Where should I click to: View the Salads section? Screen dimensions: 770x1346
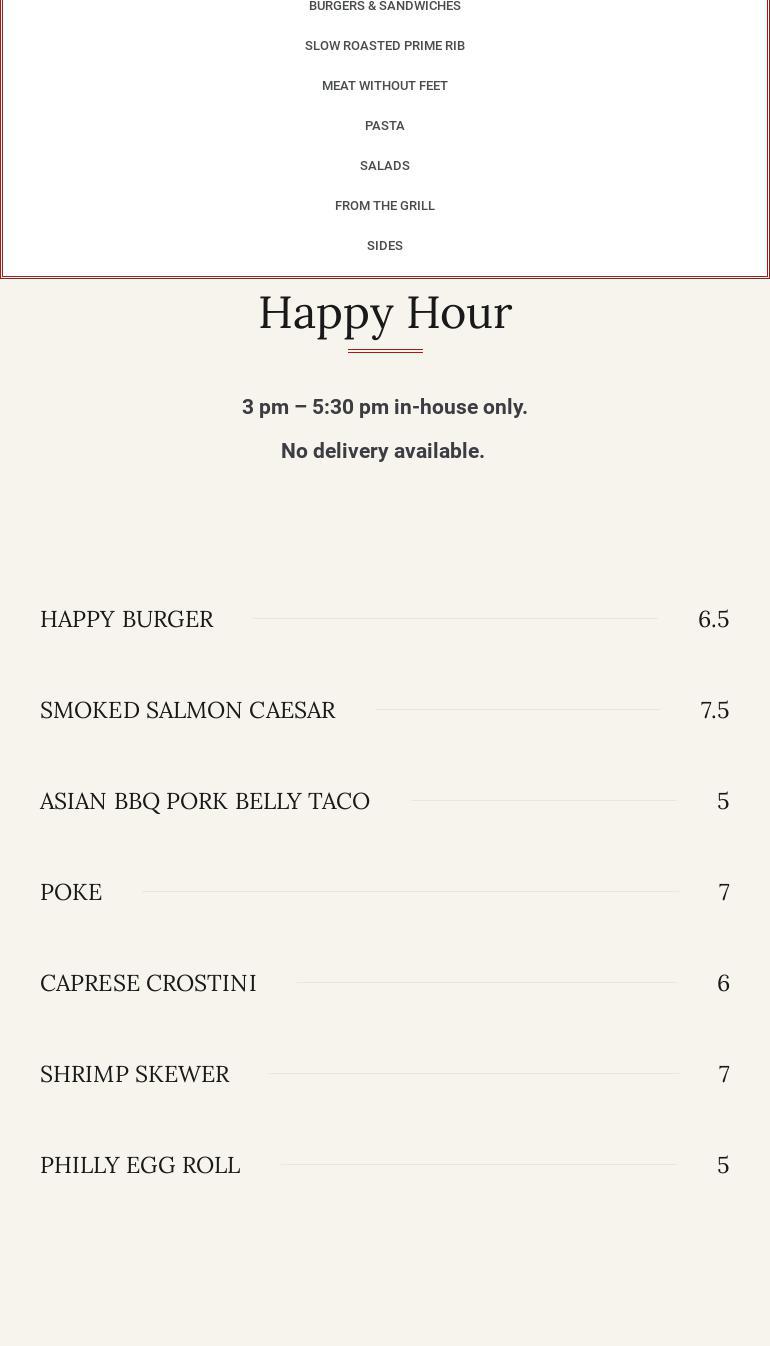[x=385, y=166]
